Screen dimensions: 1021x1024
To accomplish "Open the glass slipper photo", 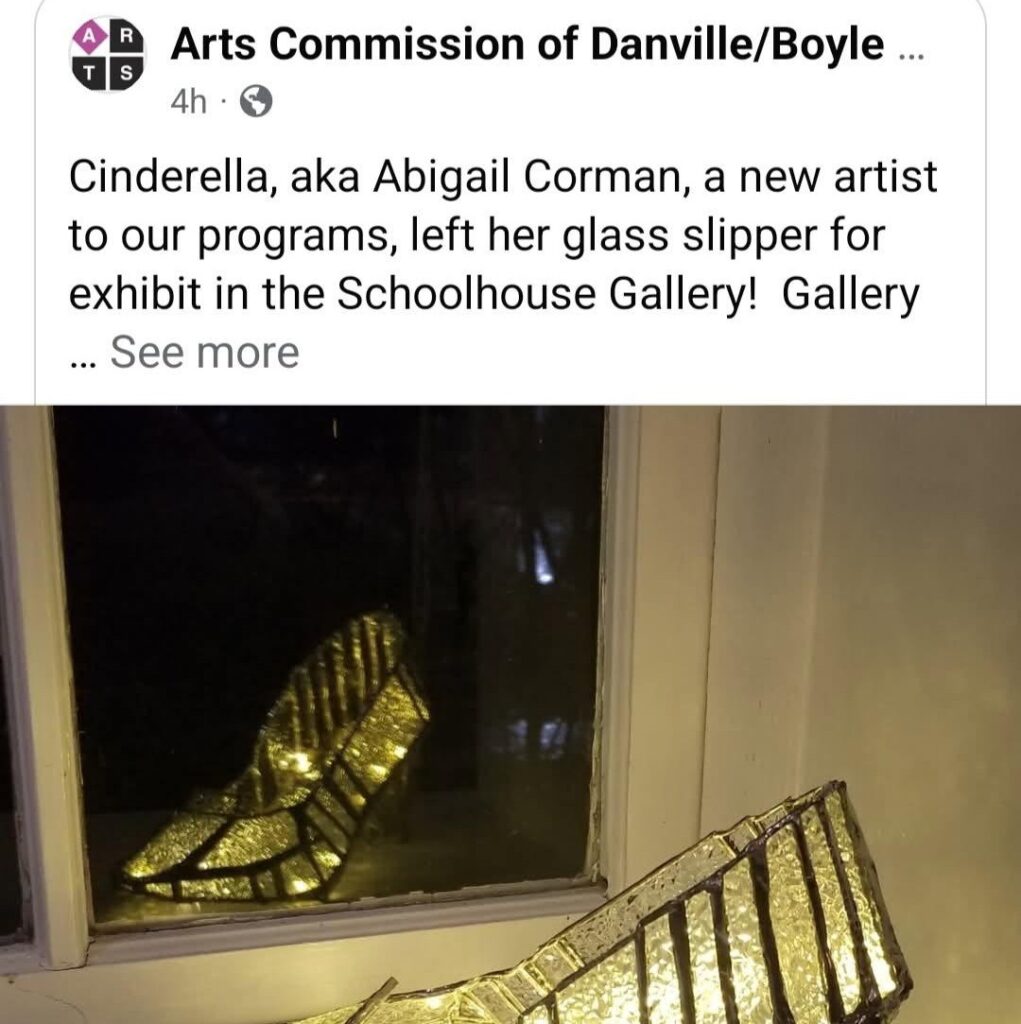I will point(510,714).
